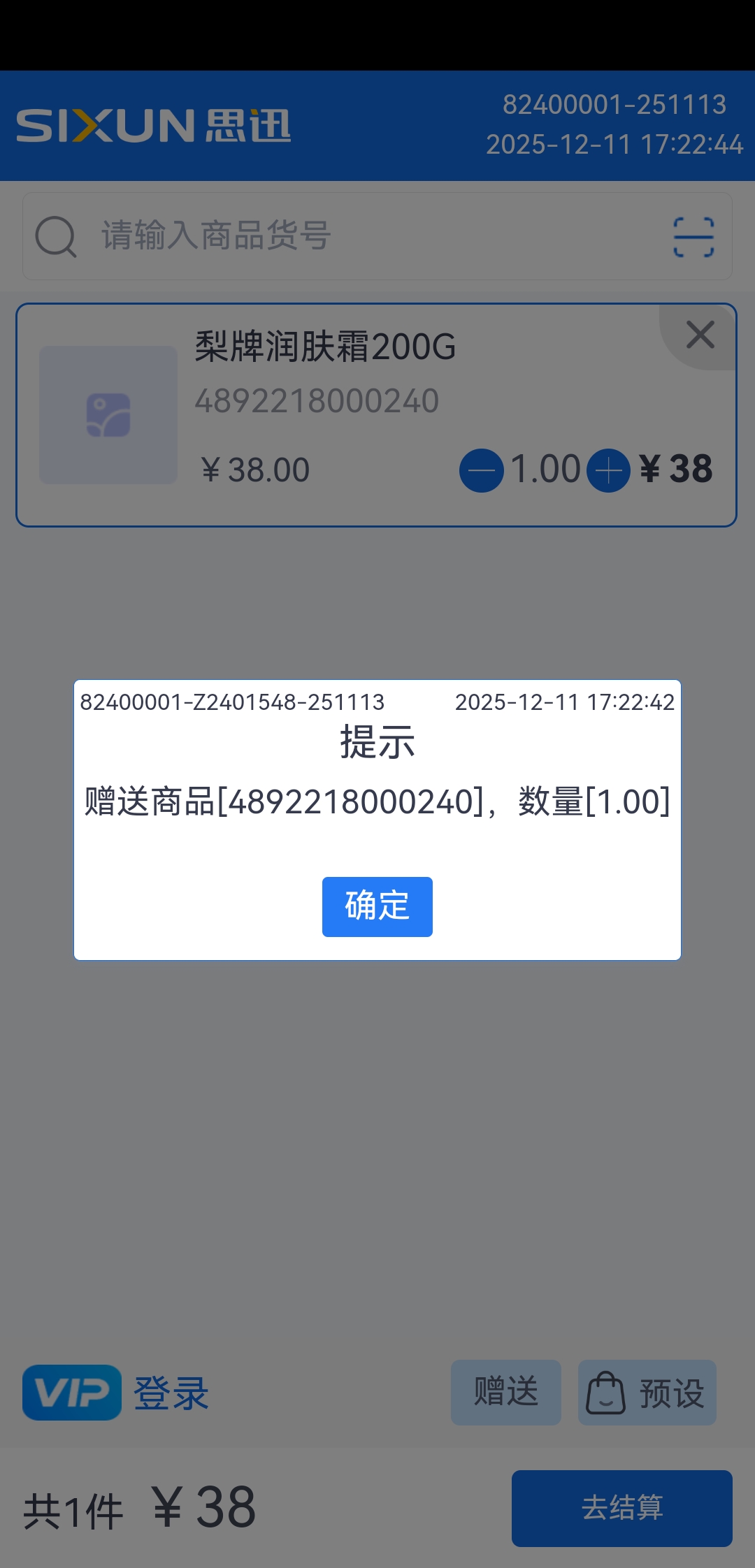Open the barcode scanner icon

[x=693, y=237]
